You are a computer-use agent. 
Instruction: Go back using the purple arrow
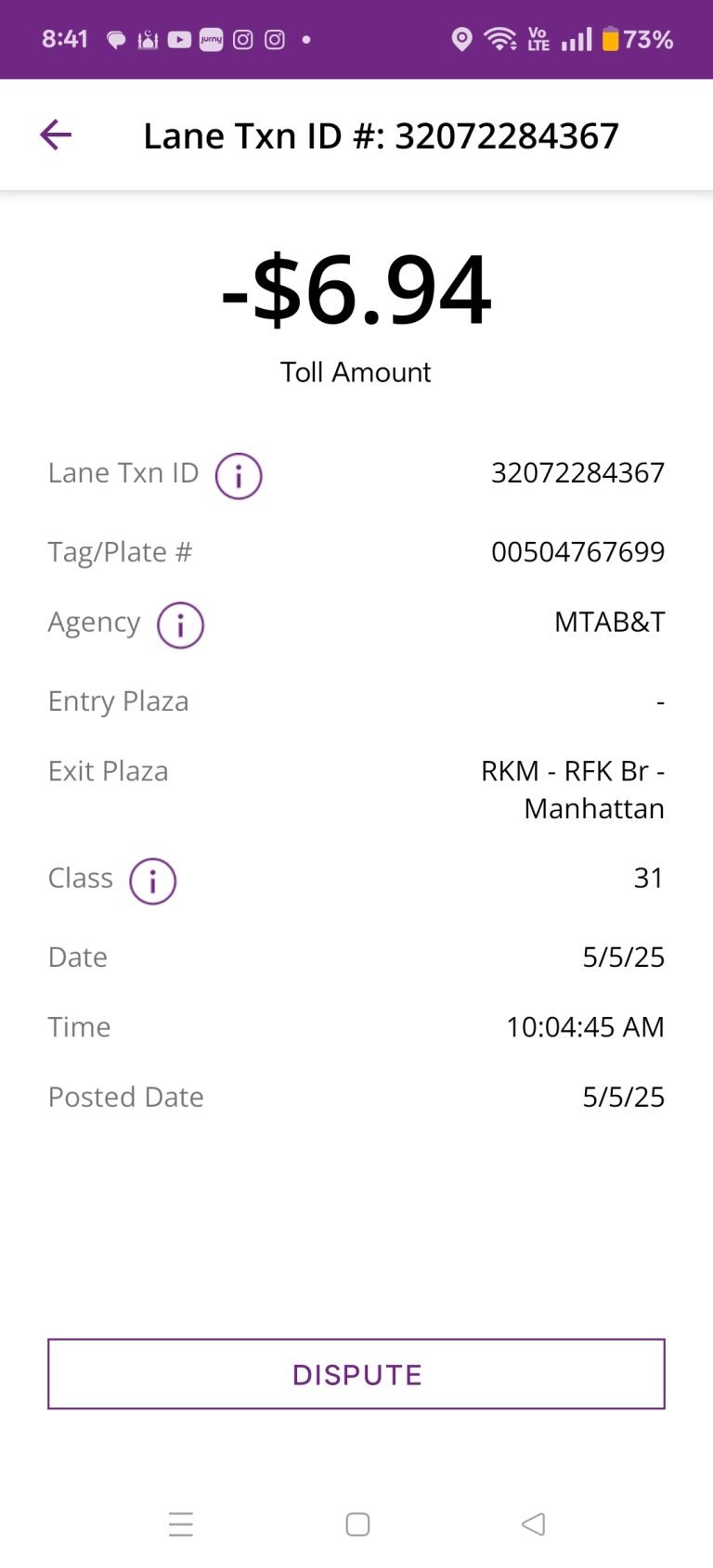coord(56,135)
